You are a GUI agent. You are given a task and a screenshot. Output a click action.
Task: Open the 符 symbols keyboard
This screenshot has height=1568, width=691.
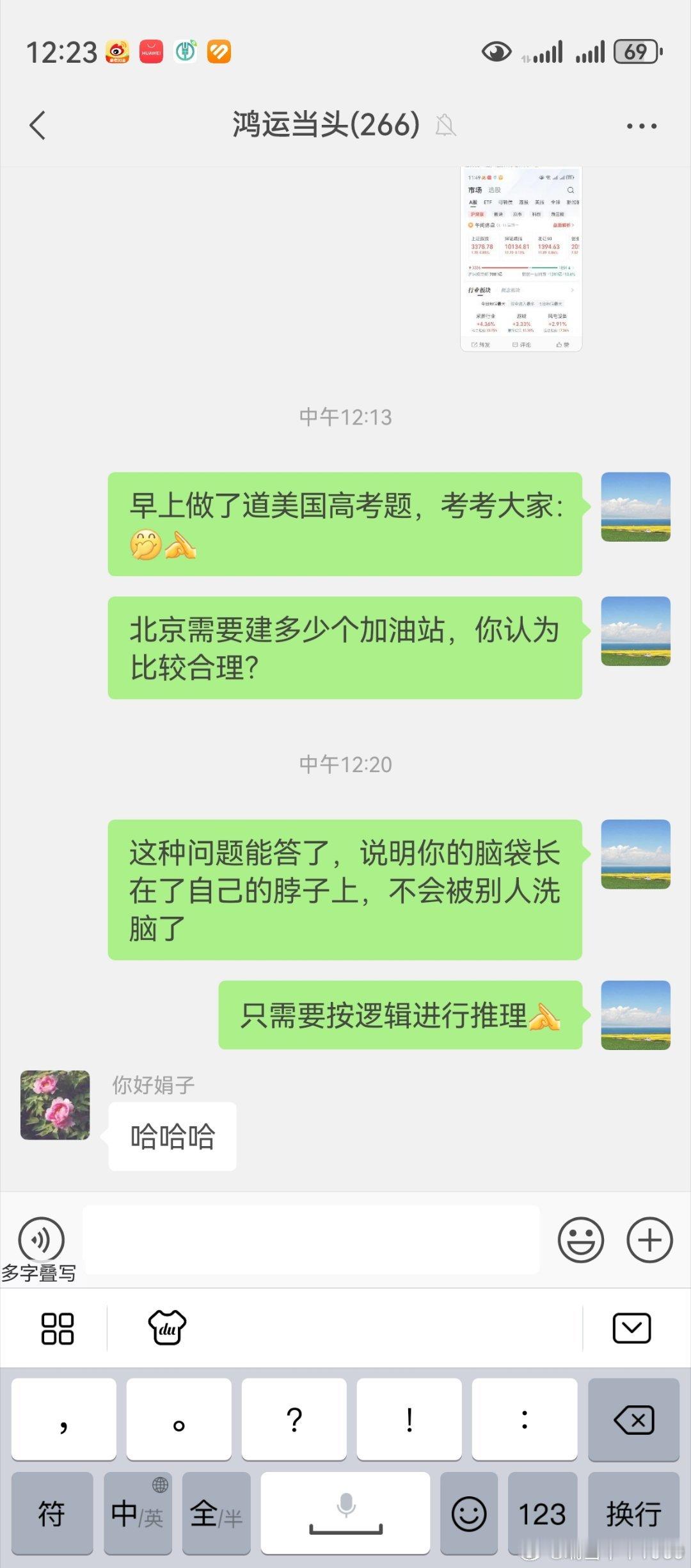point(52,1514)
